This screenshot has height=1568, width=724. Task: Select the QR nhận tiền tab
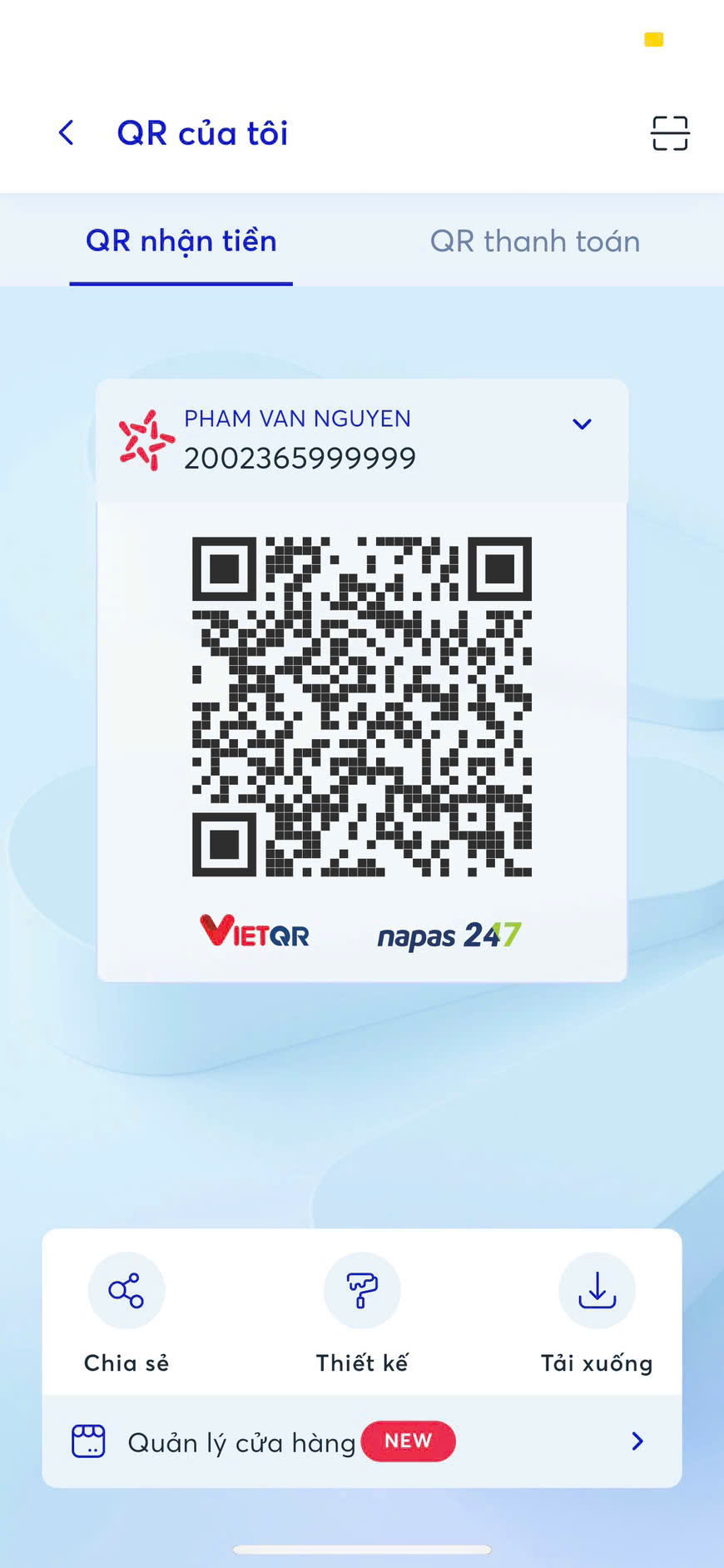(x=181, y=241)
